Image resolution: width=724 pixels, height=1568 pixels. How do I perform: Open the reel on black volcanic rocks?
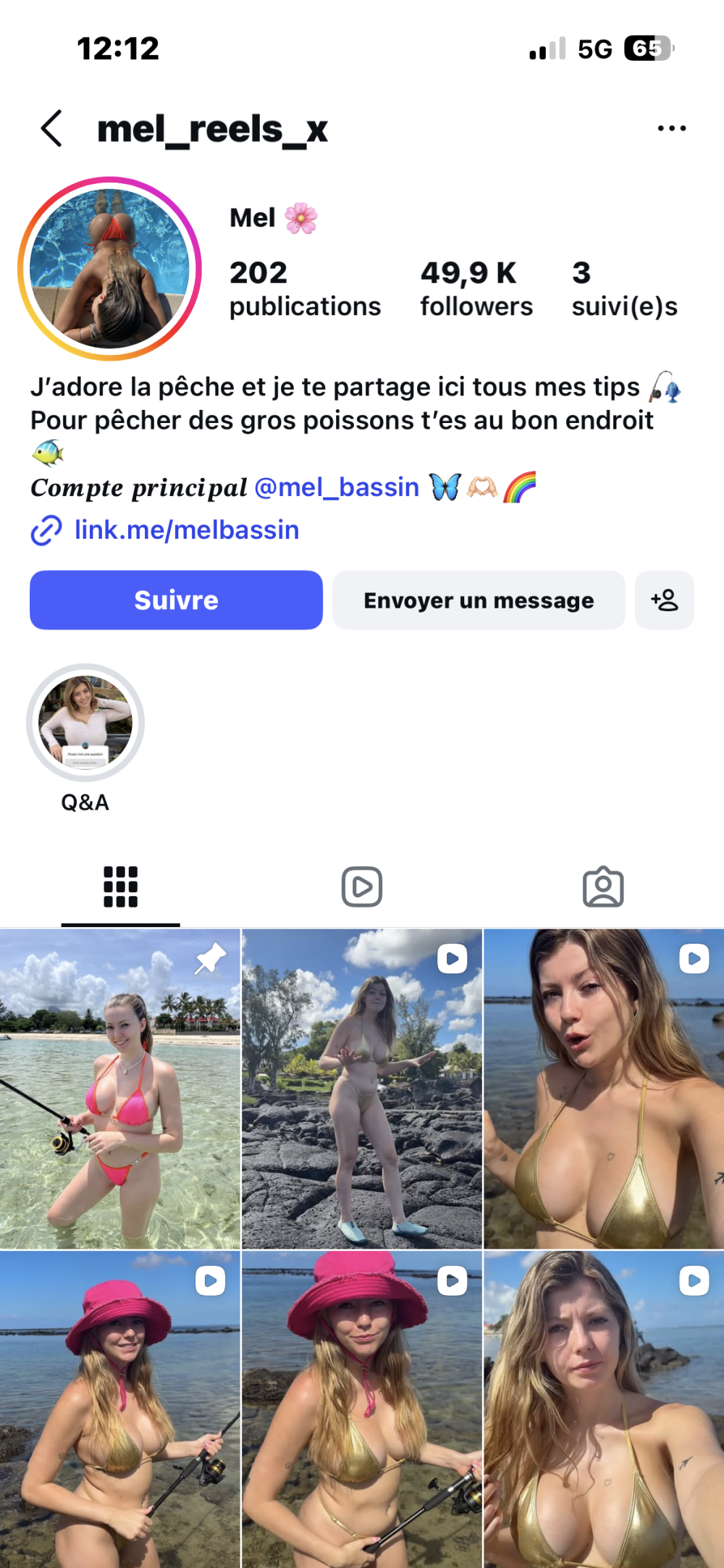click(362, 1089)
